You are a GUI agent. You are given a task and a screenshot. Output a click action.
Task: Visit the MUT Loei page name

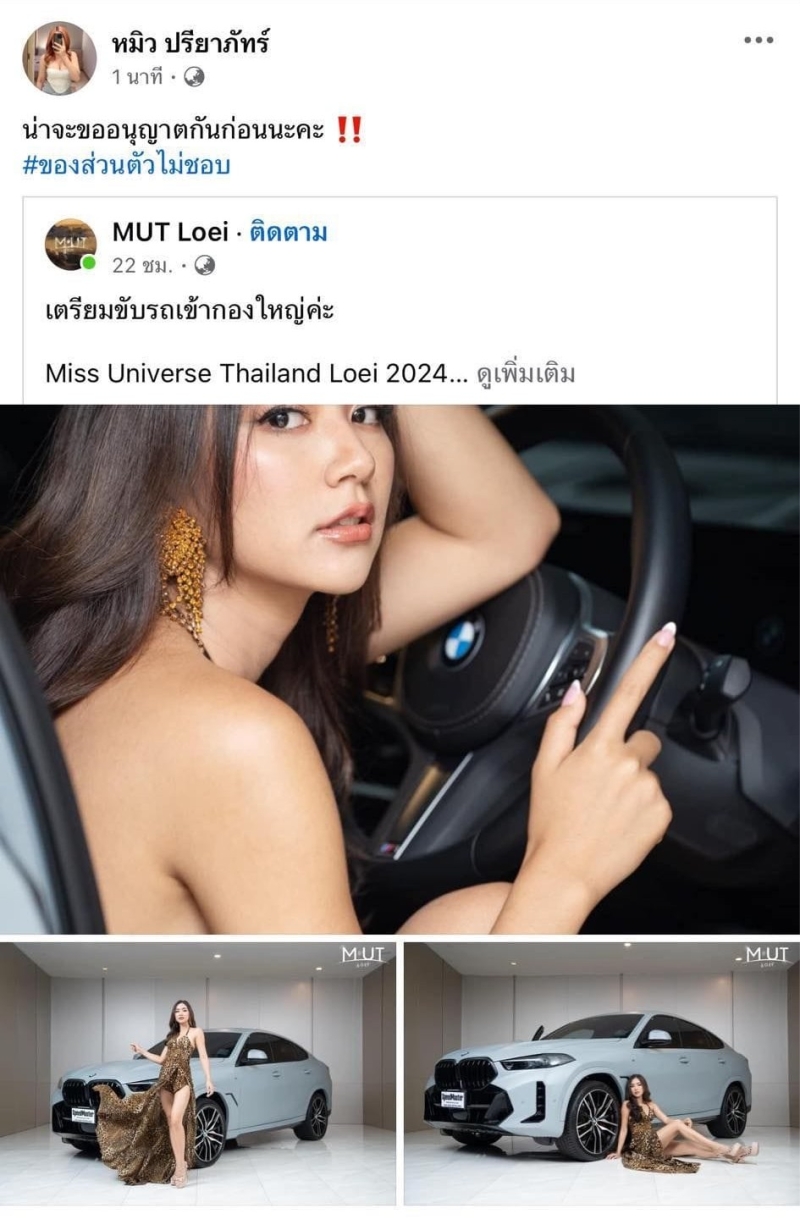[170, 233]
